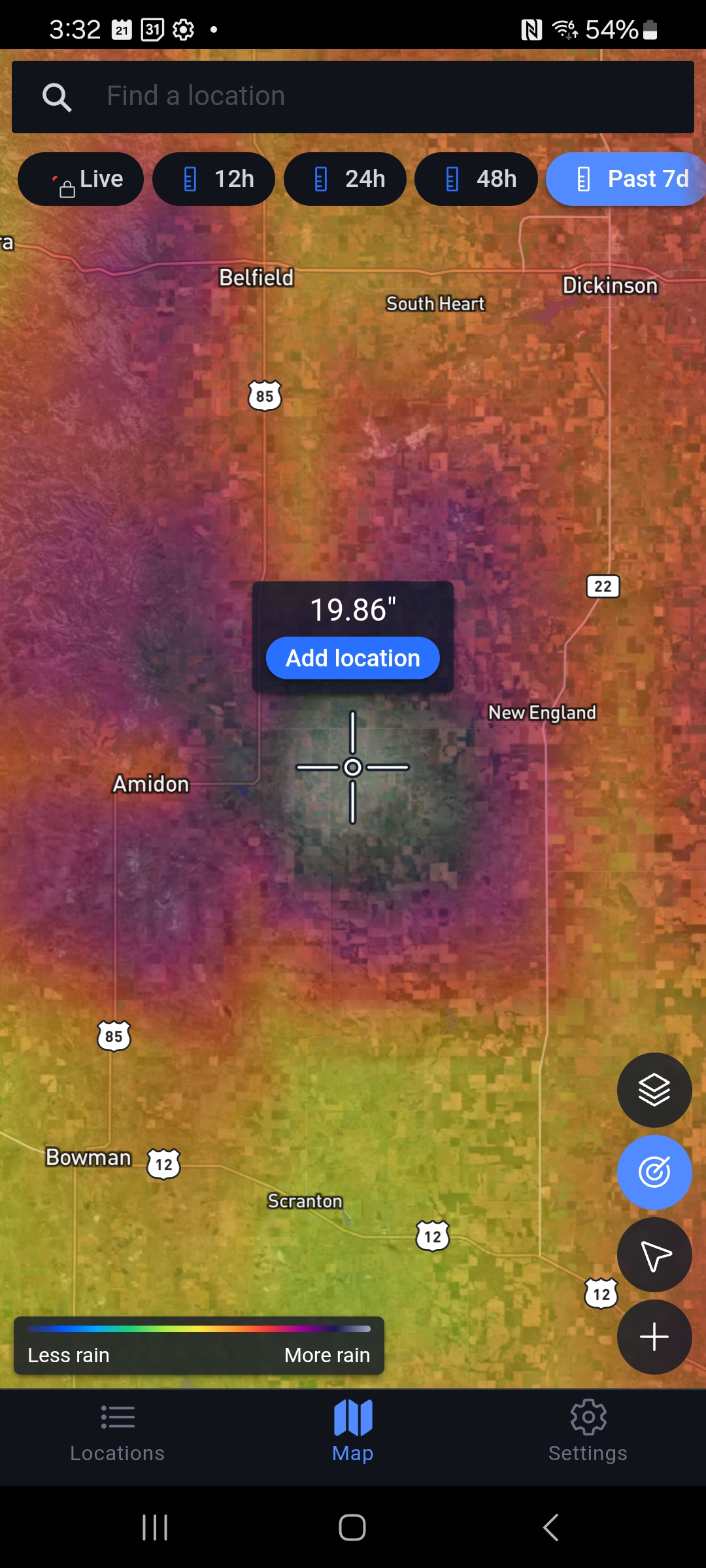Open the Find a location search box
706x1568 pixels.
pos(353,97)
